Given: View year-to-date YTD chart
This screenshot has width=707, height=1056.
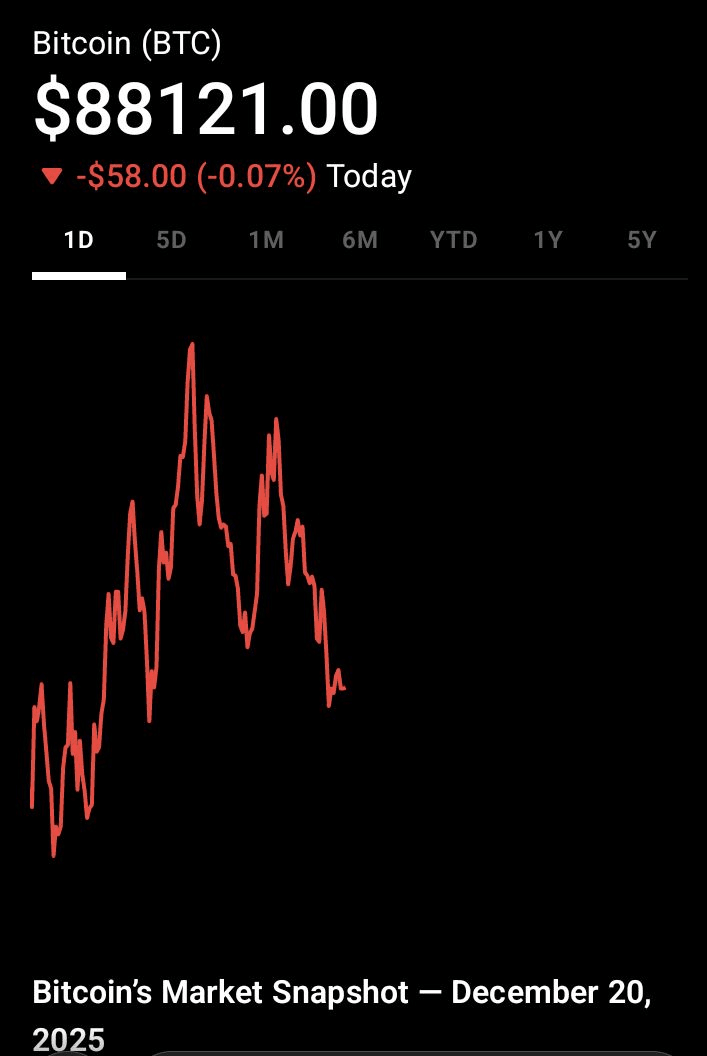Looking at the screenshot, I should point(453,240).
